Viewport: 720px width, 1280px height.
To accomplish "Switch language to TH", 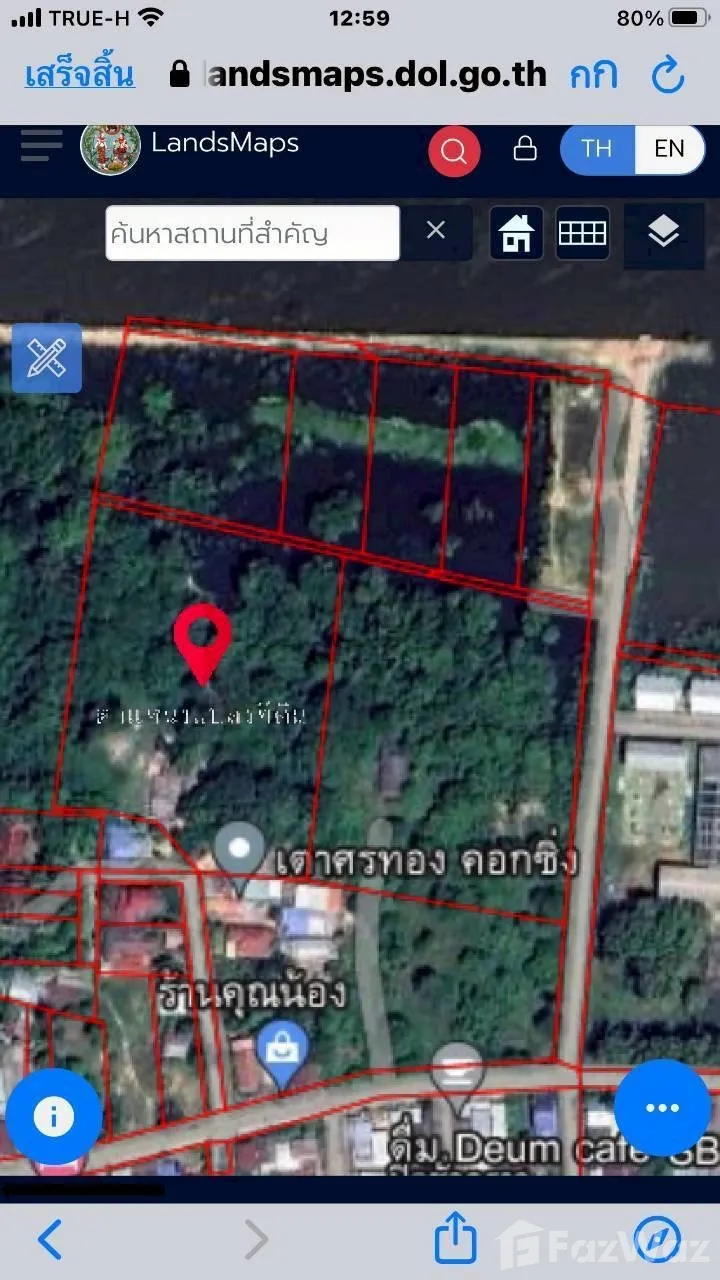I will pyautogui.click(x=597, y=149).
